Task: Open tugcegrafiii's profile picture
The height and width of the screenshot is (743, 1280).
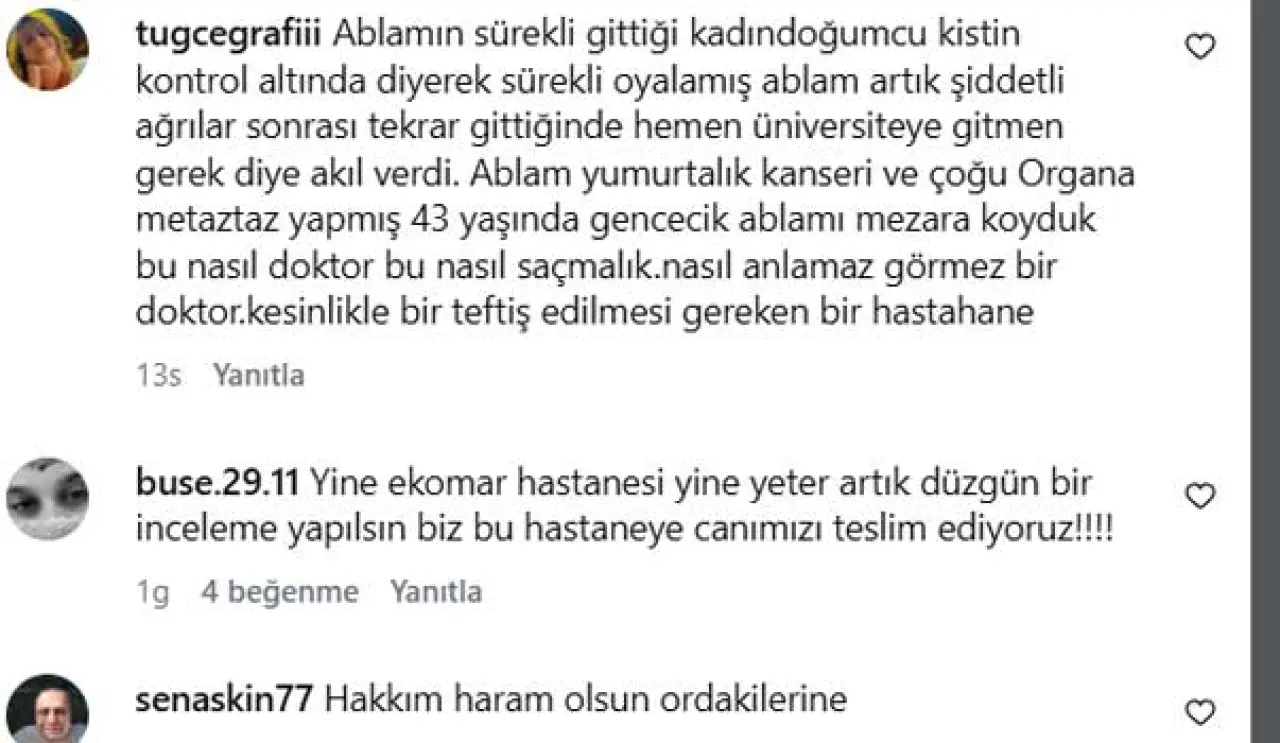Action: [48, 49]
